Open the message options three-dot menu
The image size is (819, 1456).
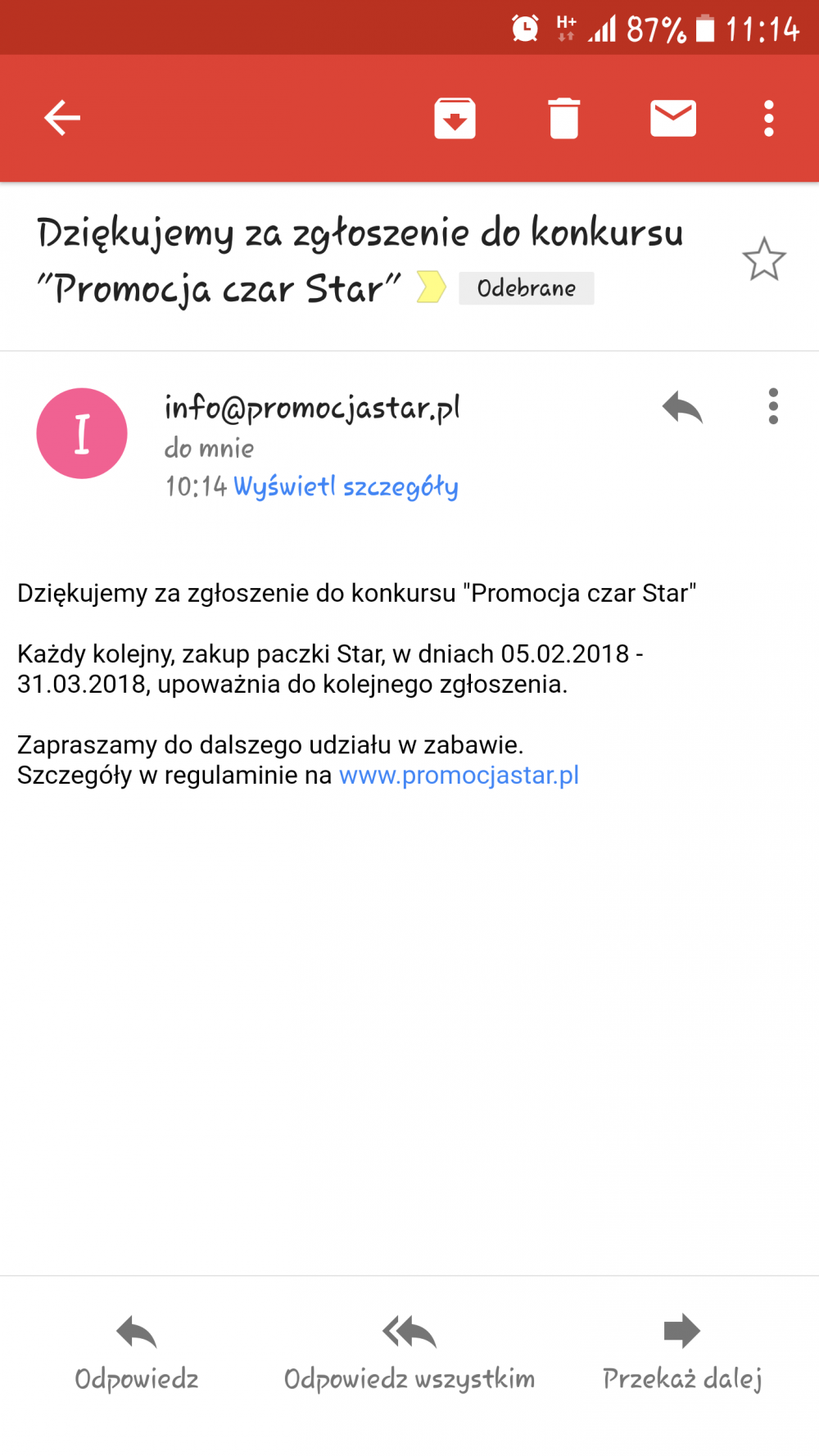pyautogui.click(x=773, y=406)
